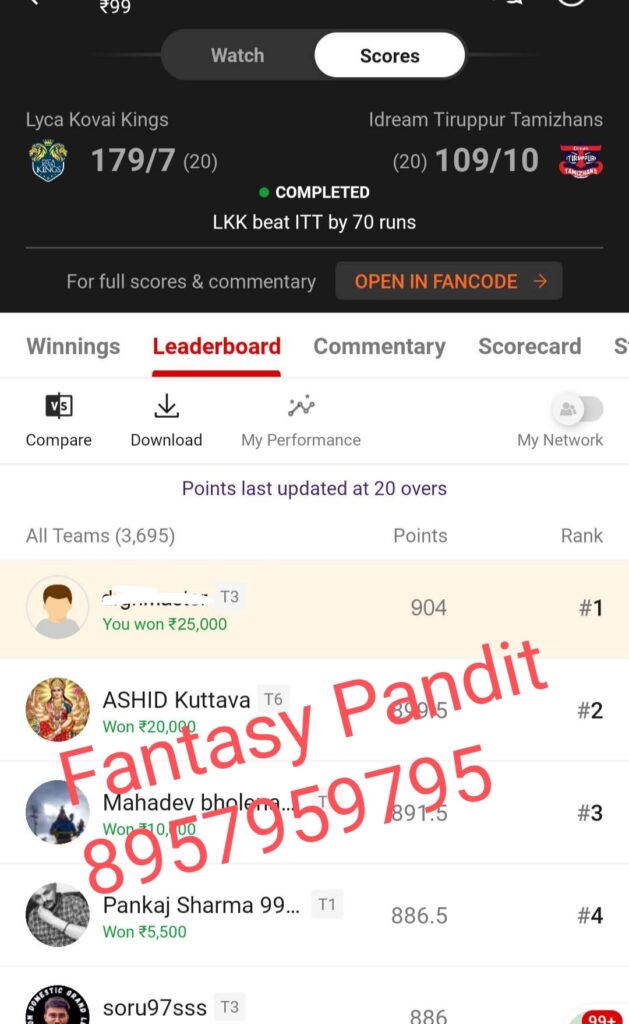Viewport: 629px width, 1024px height.
Task: Open full scores in FanCode
Action: pyautogui.click(x=449, y=282)
